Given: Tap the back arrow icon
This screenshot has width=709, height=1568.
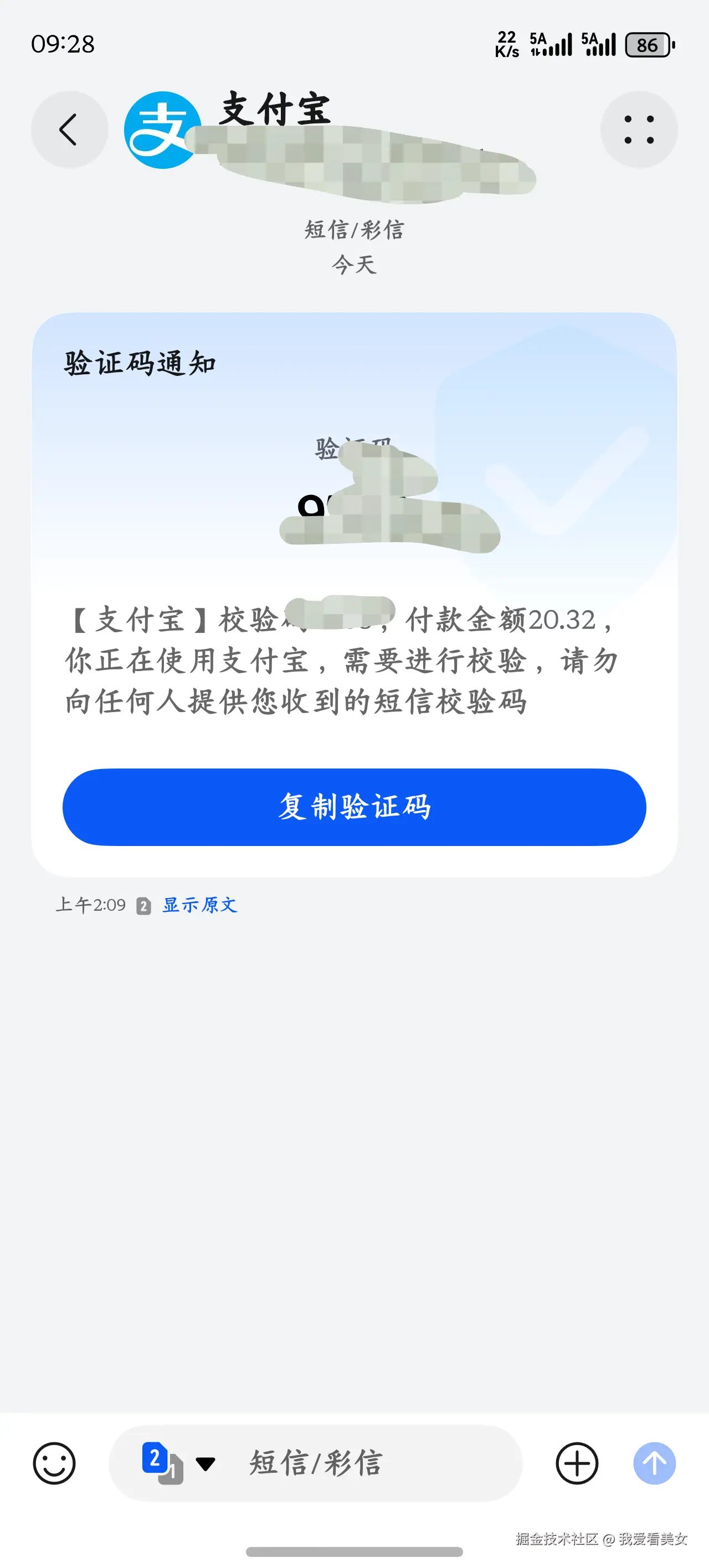Looking at the screenshot, I should coord(68,130).
